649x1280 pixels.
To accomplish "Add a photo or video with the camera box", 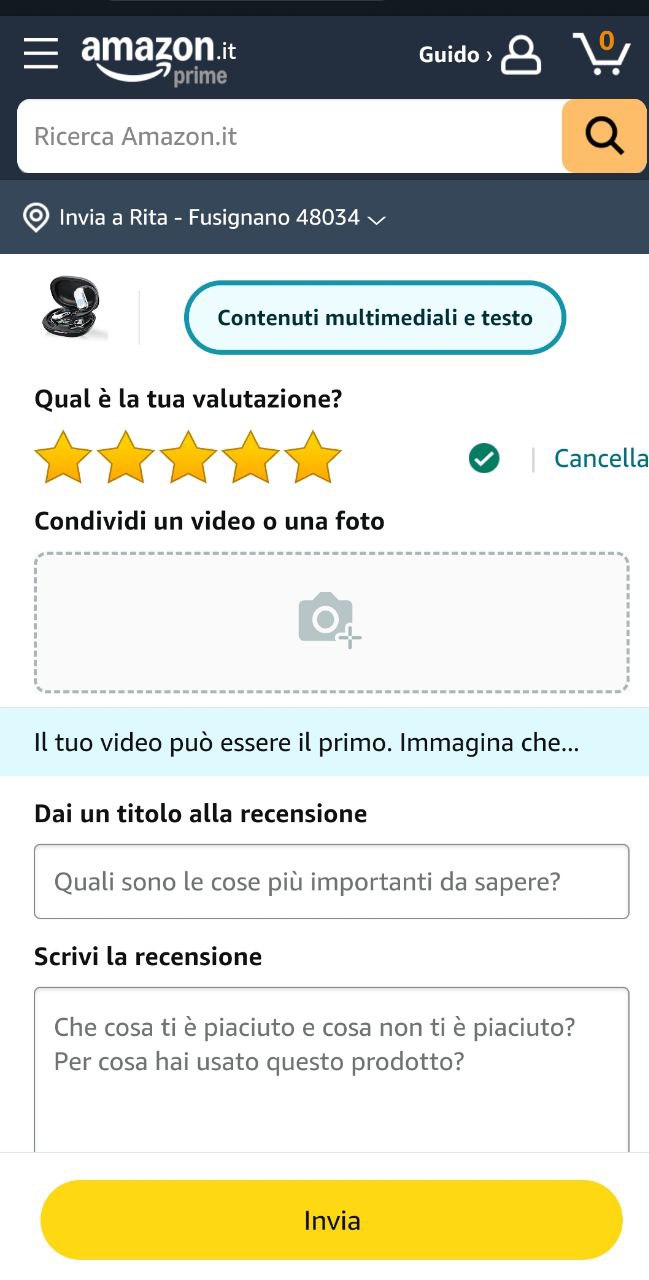I will 331,622.
